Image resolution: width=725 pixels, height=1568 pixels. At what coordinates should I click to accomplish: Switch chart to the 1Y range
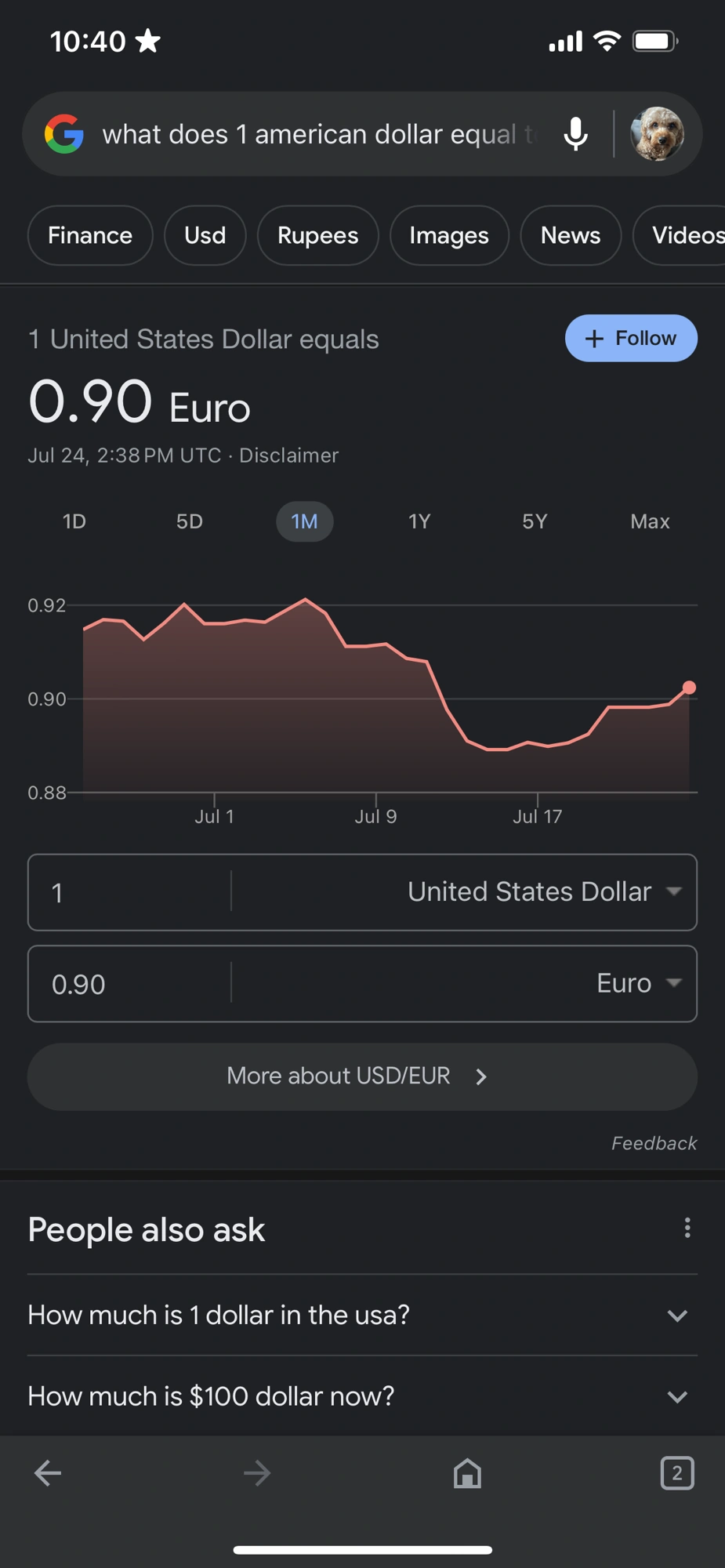(419, 521)
